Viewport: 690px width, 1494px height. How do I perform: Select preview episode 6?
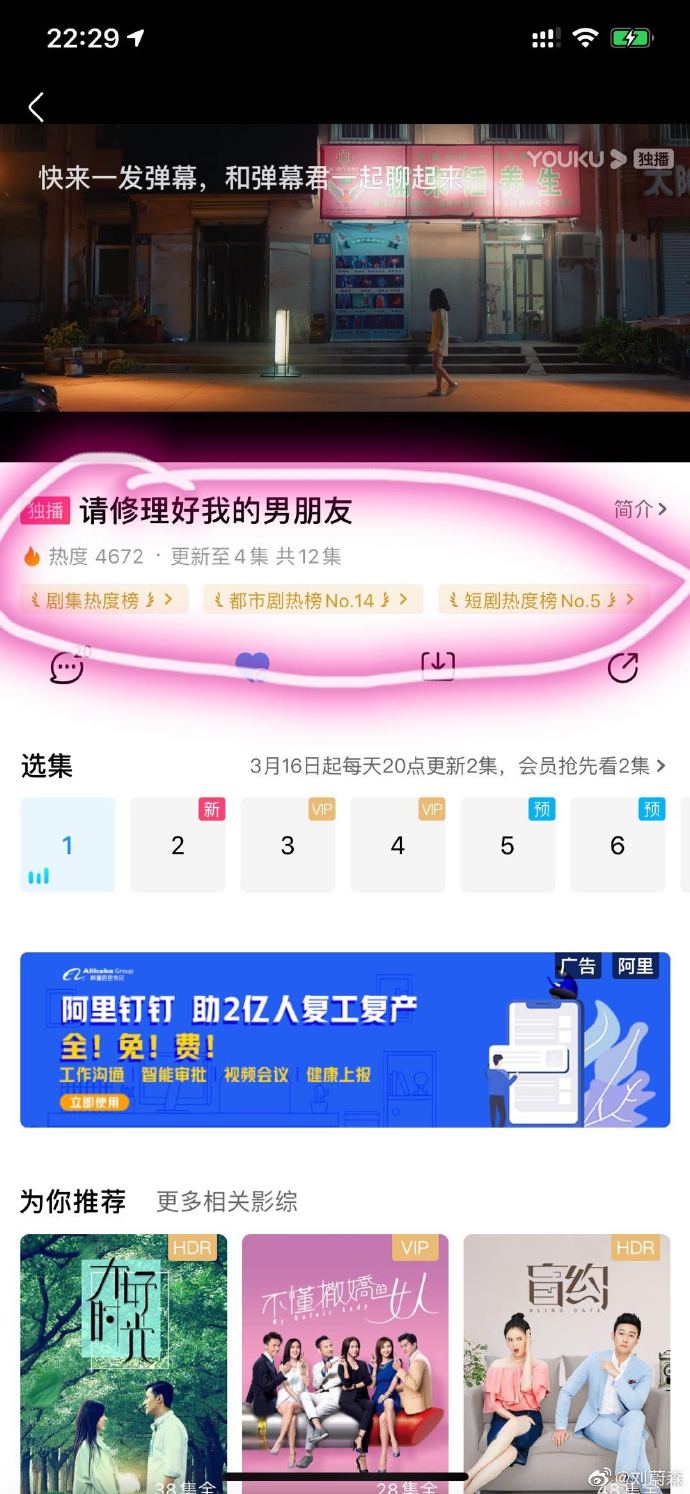[x=618, y=845]
